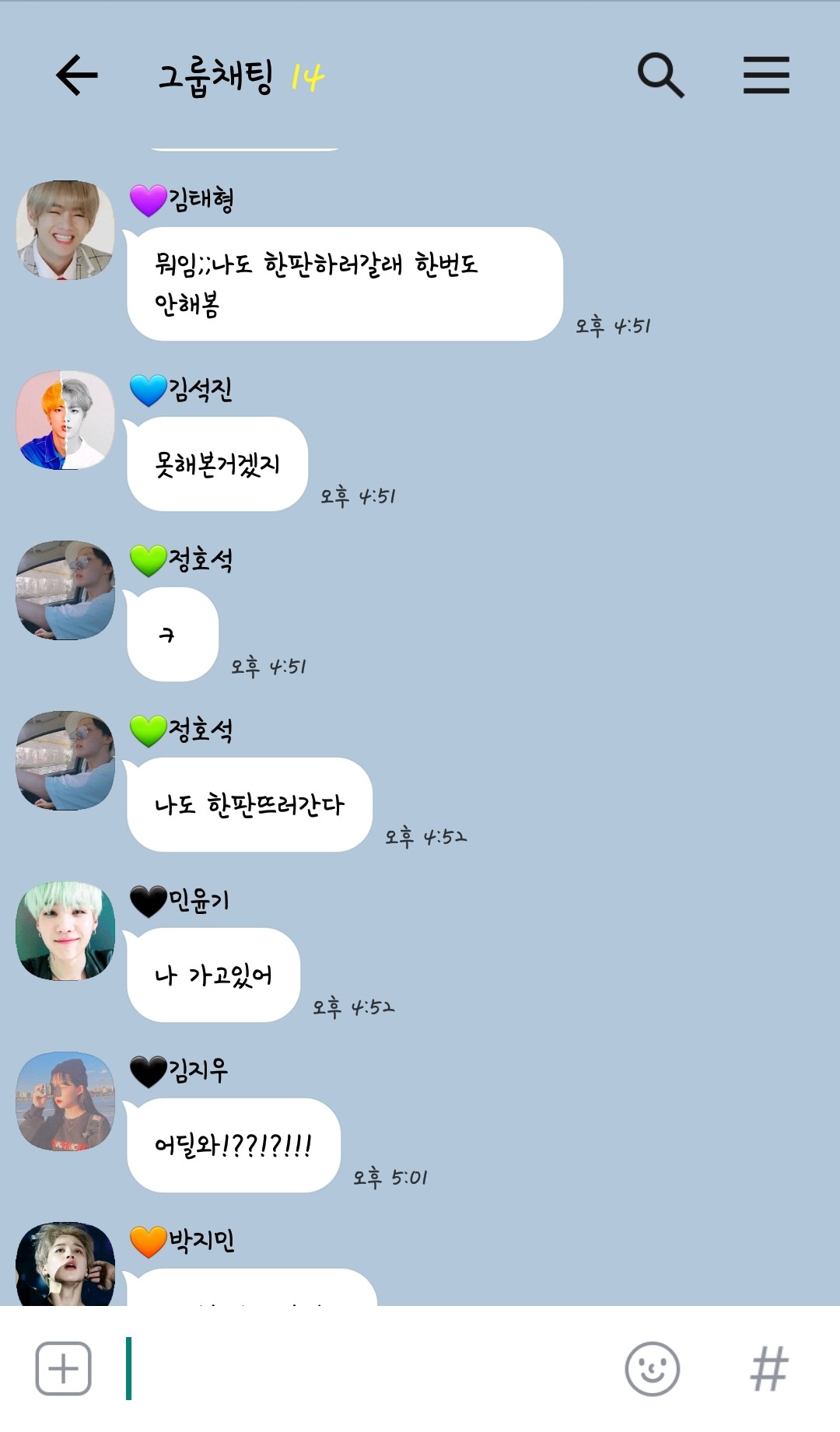840x1432 pixels.
Task: Search within the group chat
Action: (x=660, y=75)
